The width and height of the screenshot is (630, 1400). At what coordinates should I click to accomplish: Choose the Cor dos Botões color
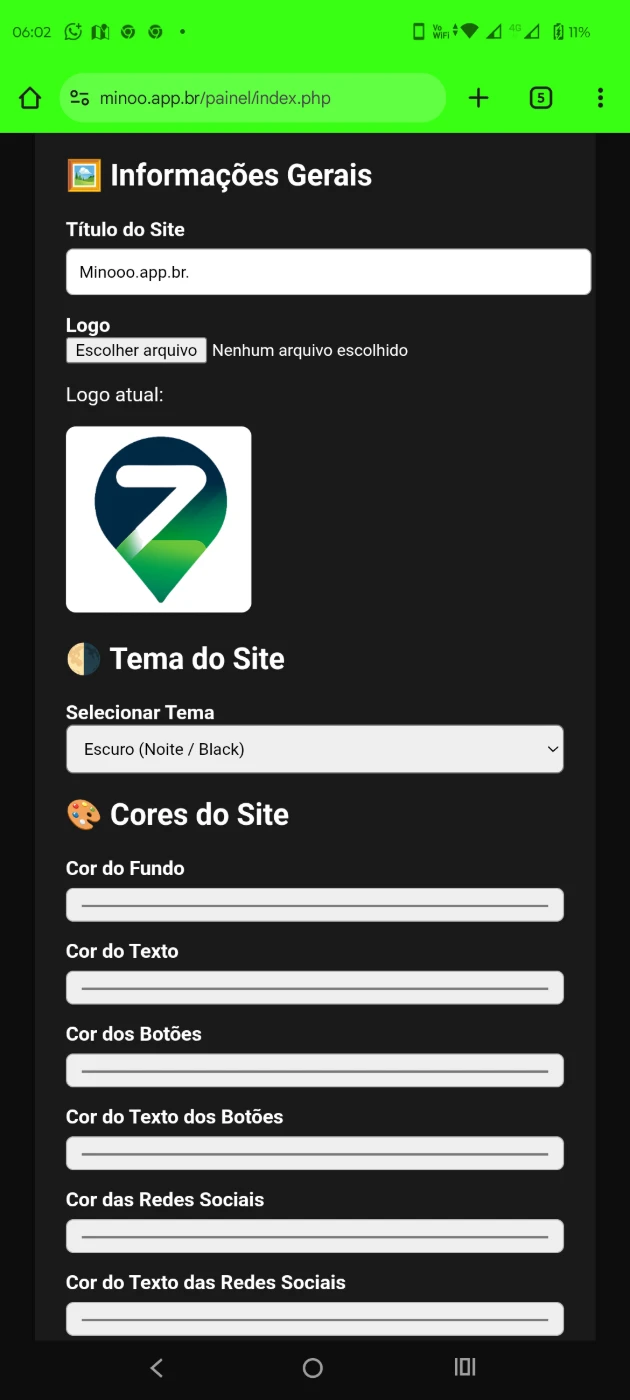click(x=315, y=1071)
